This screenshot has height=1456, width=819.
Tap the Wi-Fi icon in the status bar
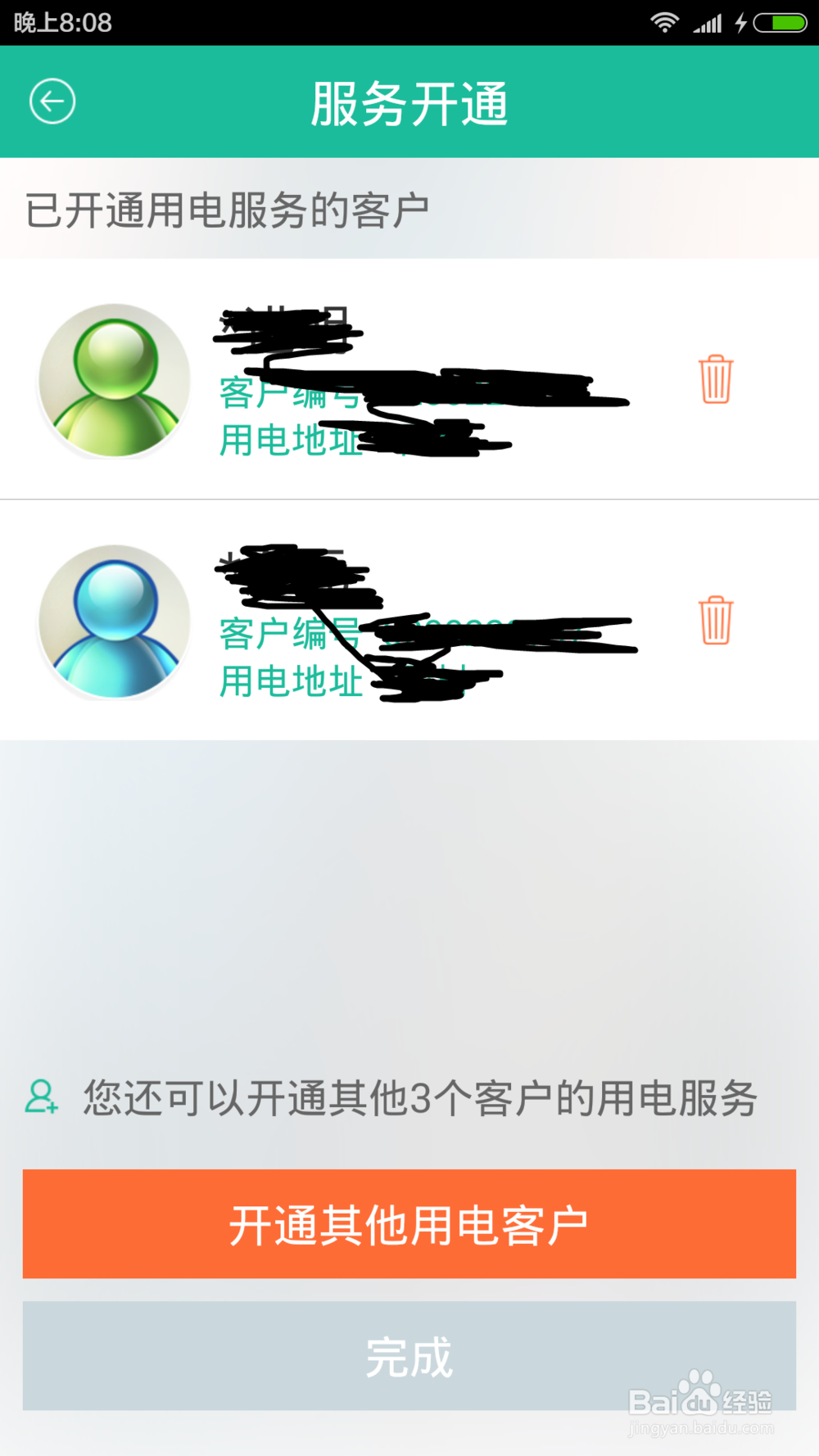[x=666, y=22]
